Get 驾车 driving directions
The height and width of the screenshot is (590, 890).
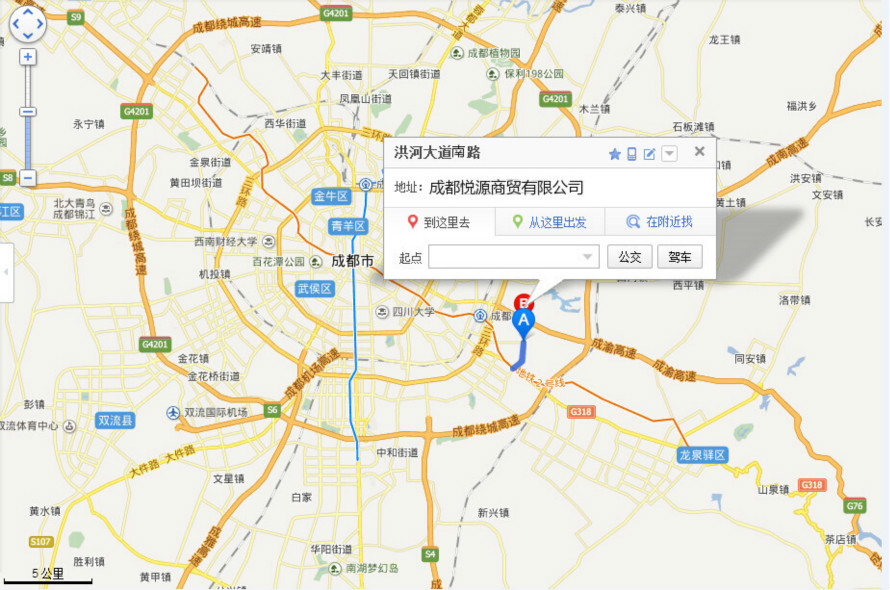[680, 257]
